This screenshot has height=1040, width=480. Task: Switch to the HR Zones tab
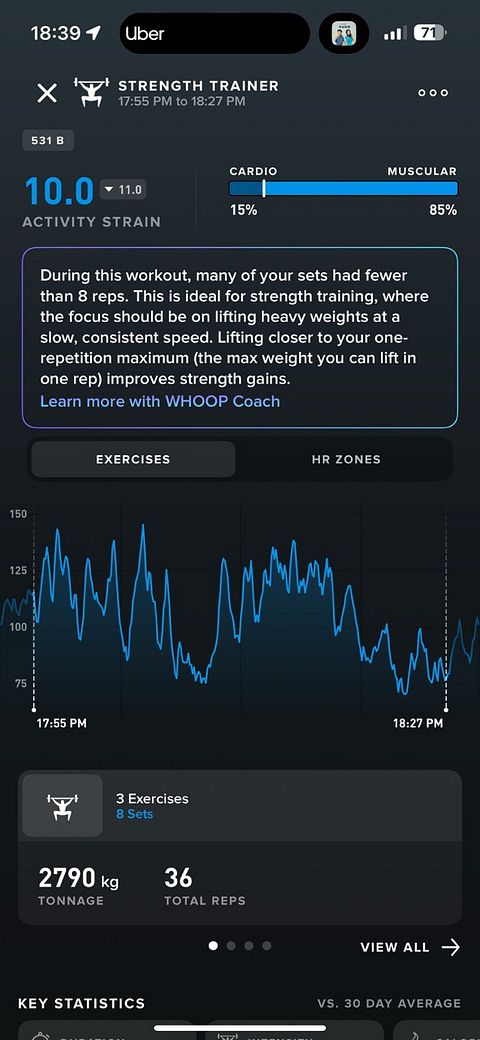click(346, 459)
